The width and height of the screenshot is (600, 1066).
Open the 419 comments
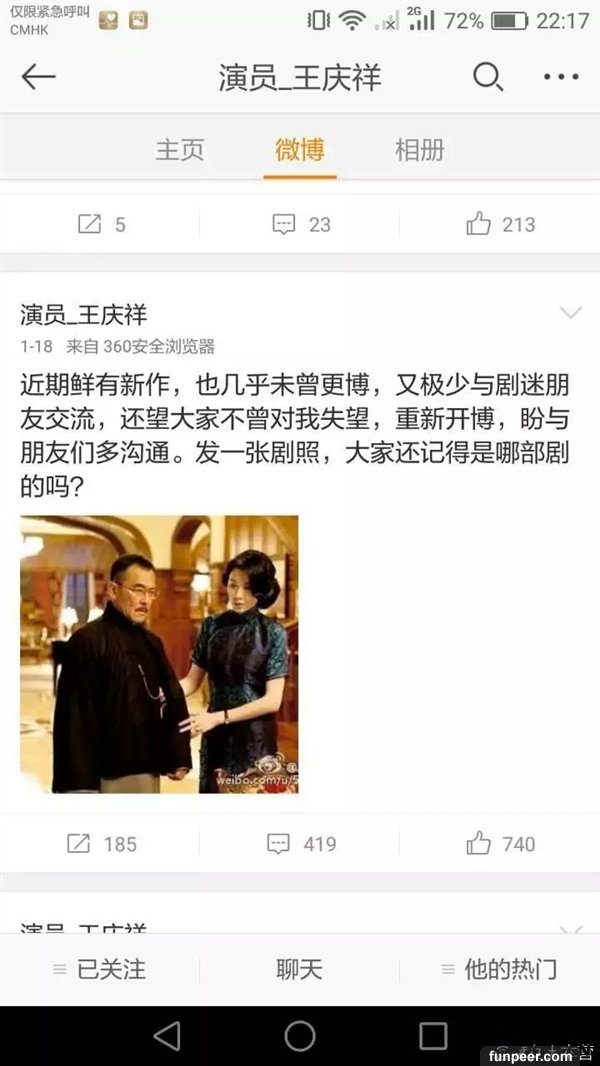coord(300,844)
